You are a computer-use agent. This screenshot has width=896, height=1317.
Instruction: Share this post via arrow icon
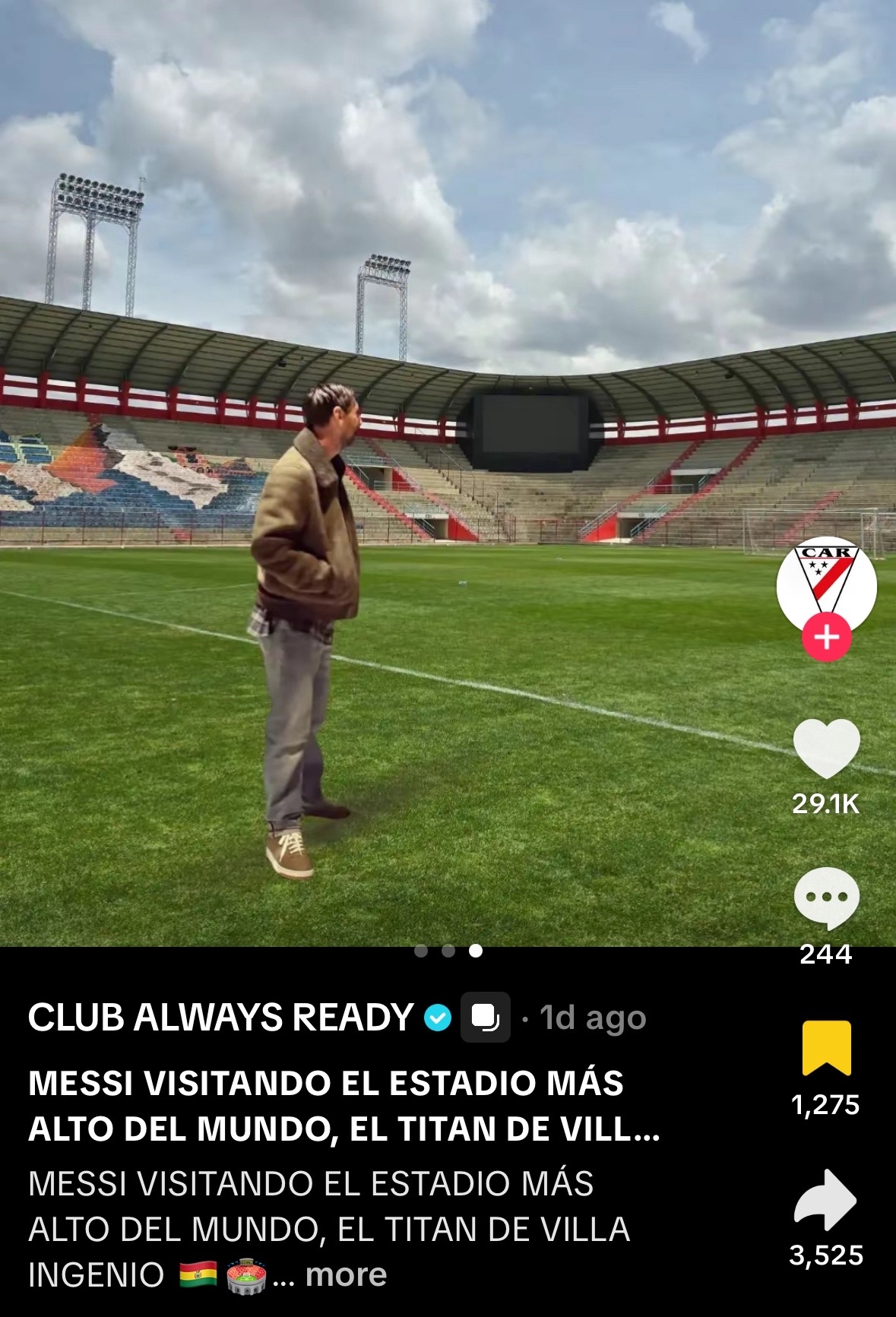(826, 1199)
